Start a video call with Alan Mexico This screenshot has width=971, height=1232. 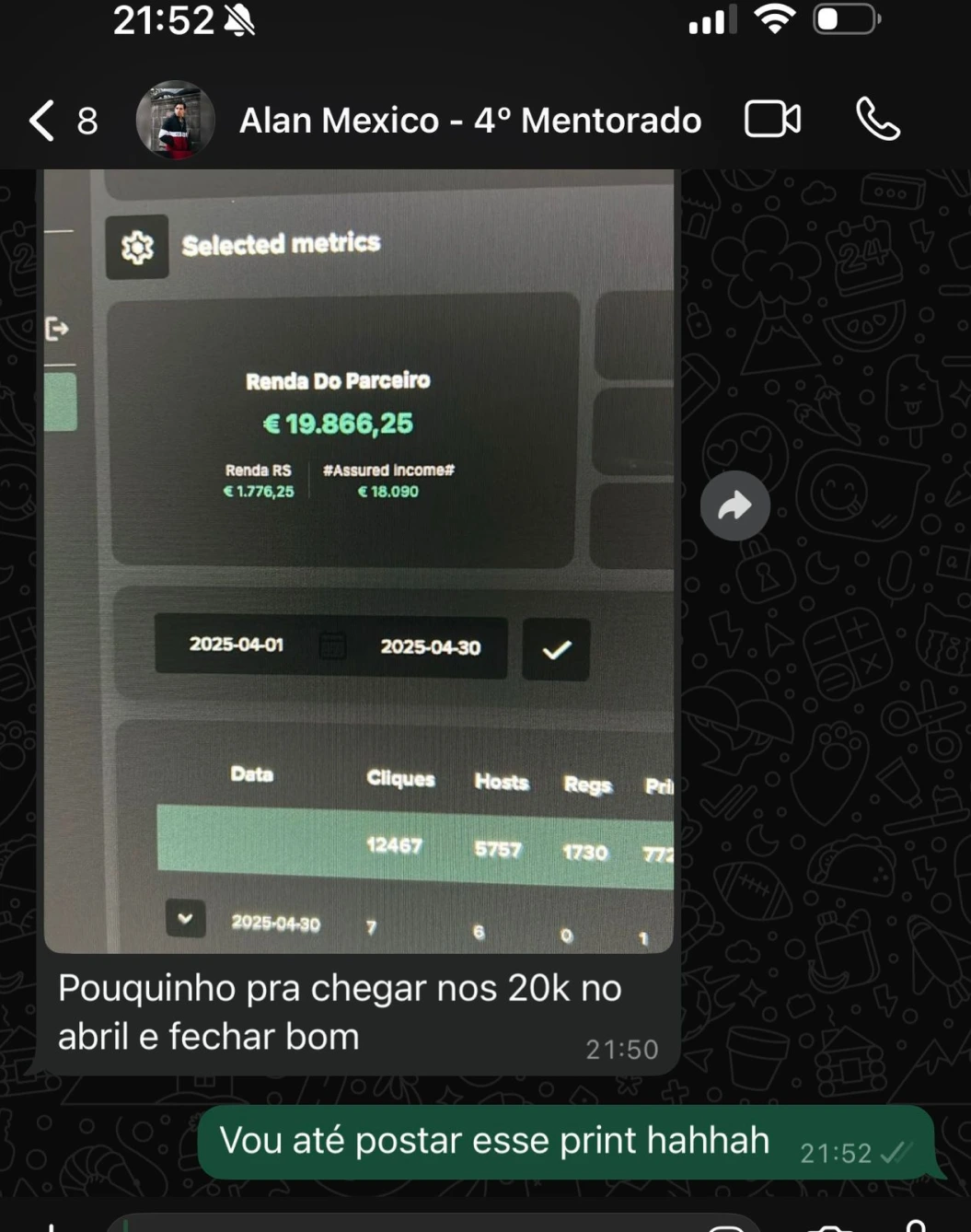click(772, 120)
